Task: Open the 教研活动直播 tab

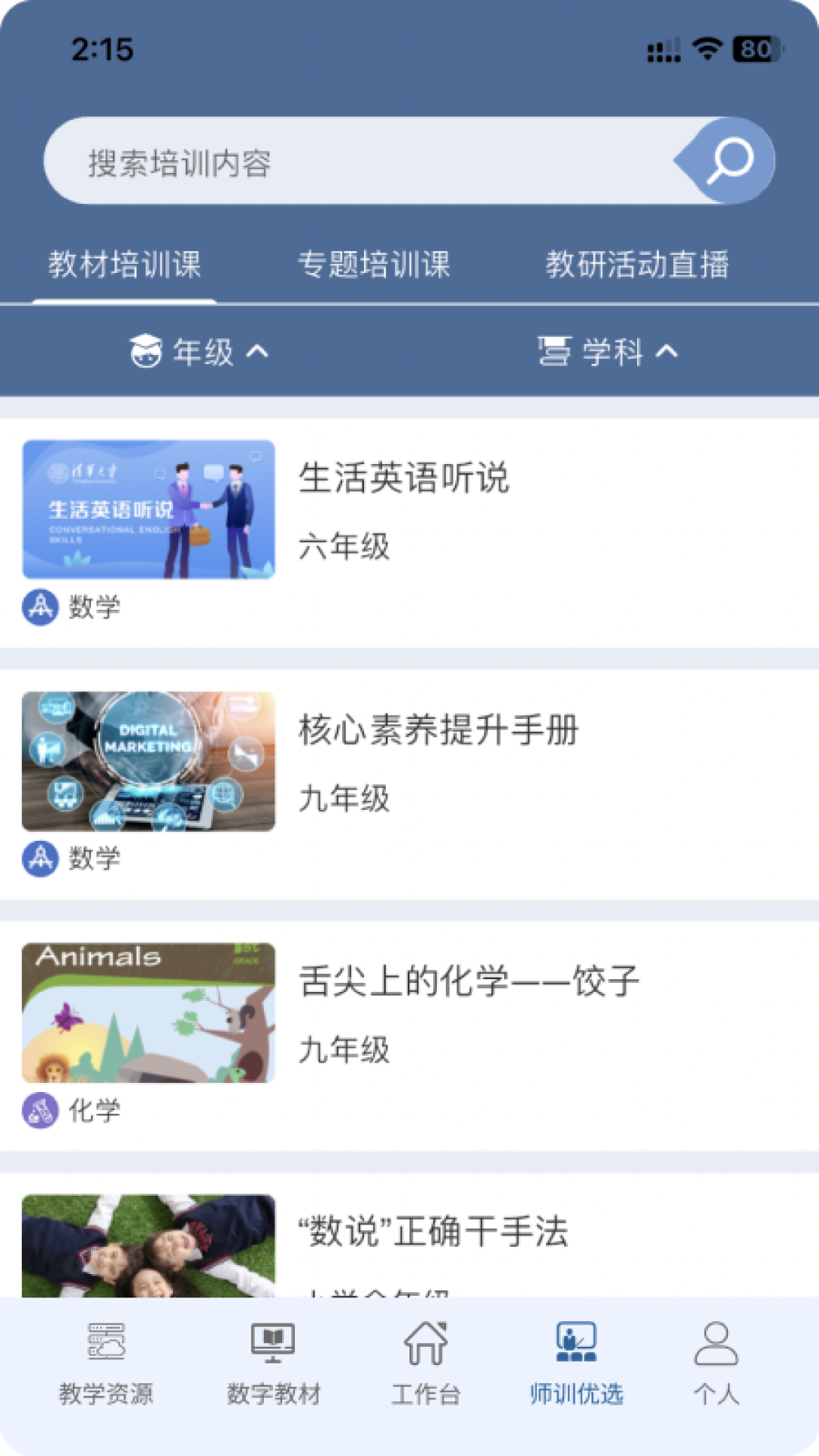Action: [x=637, y=265]
